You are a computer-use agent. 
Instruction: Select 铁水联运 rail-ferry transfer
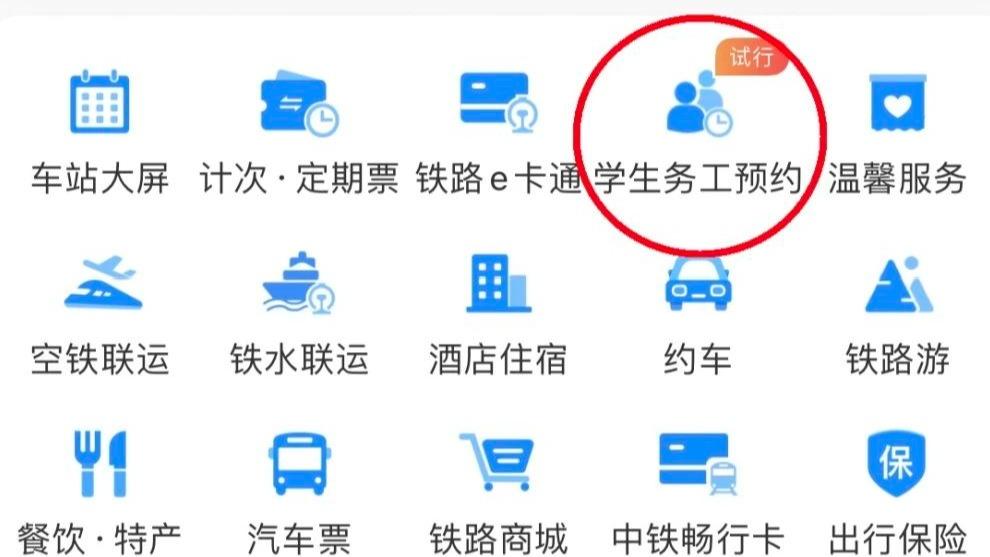[x=299, y=285]
